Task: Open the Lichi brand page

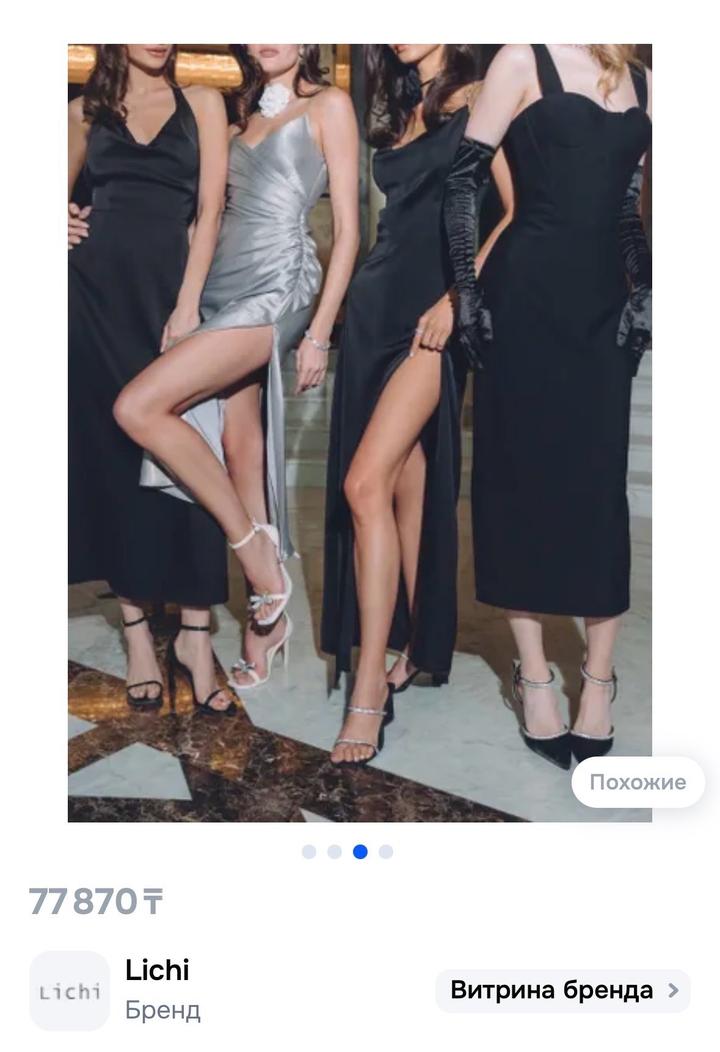Action: point(158,970)
